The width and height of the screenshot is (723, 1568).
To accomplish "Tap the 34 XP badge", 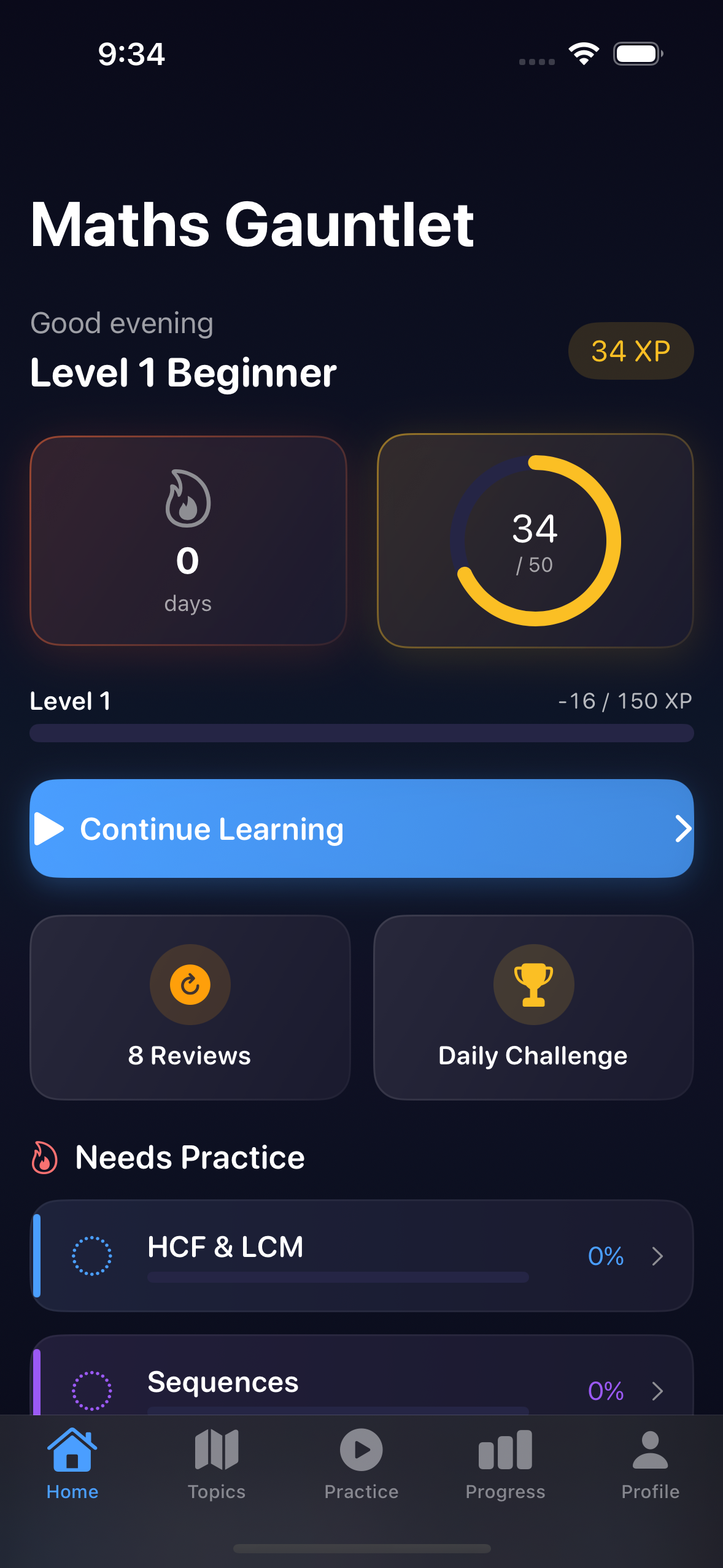I will 630,350.
